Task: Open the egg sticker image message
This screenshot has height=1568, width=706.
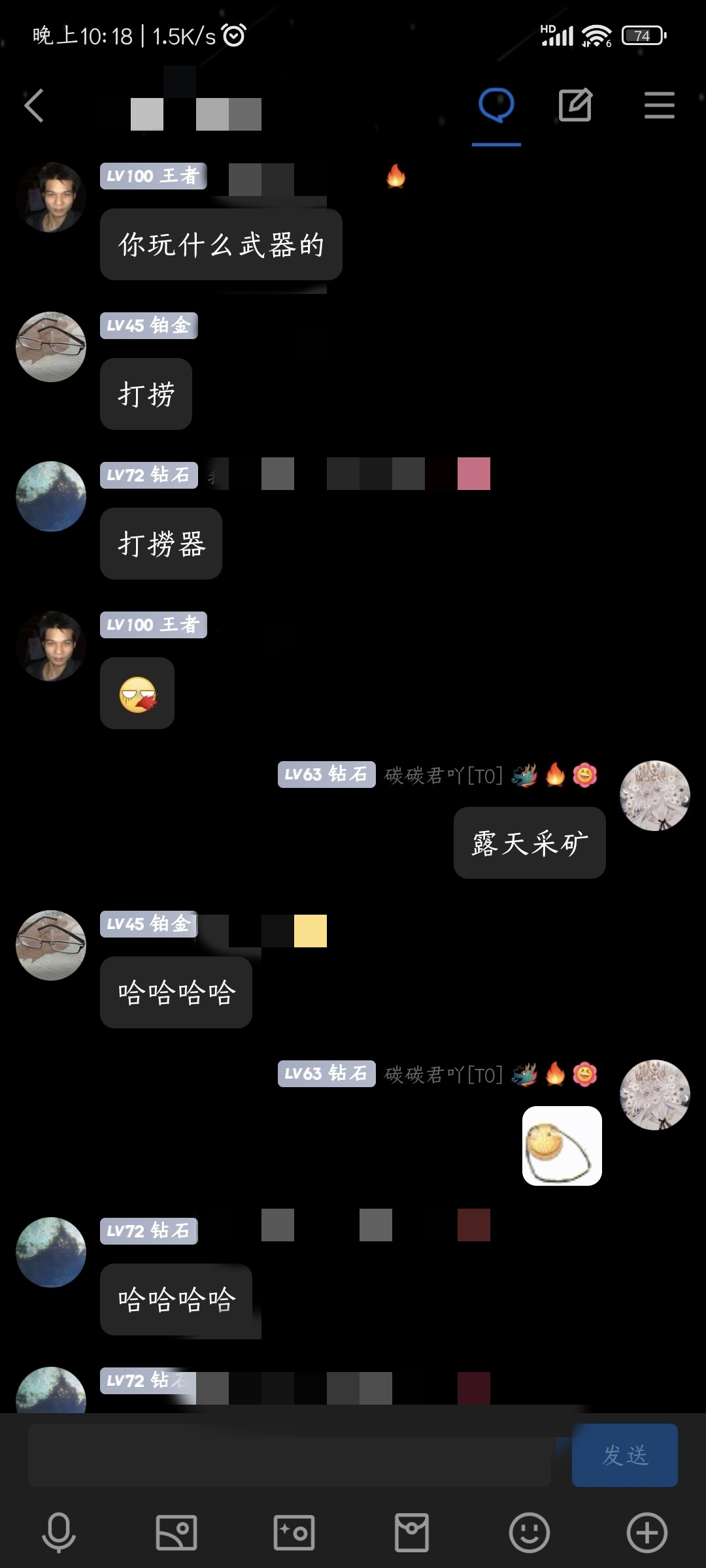Action: (x=562, y=1146)
